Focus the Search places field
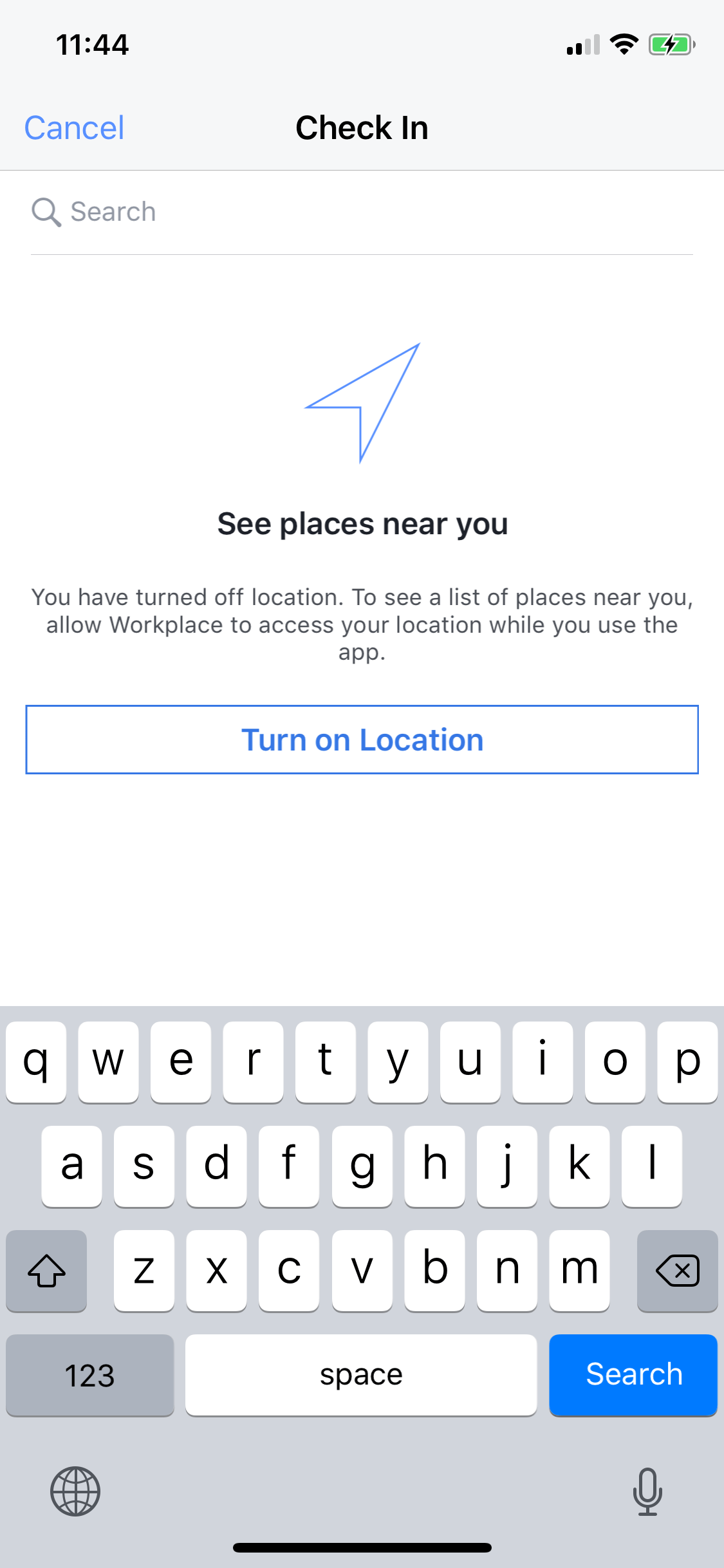Viewport: 724px width, 1568px height. 362,212
